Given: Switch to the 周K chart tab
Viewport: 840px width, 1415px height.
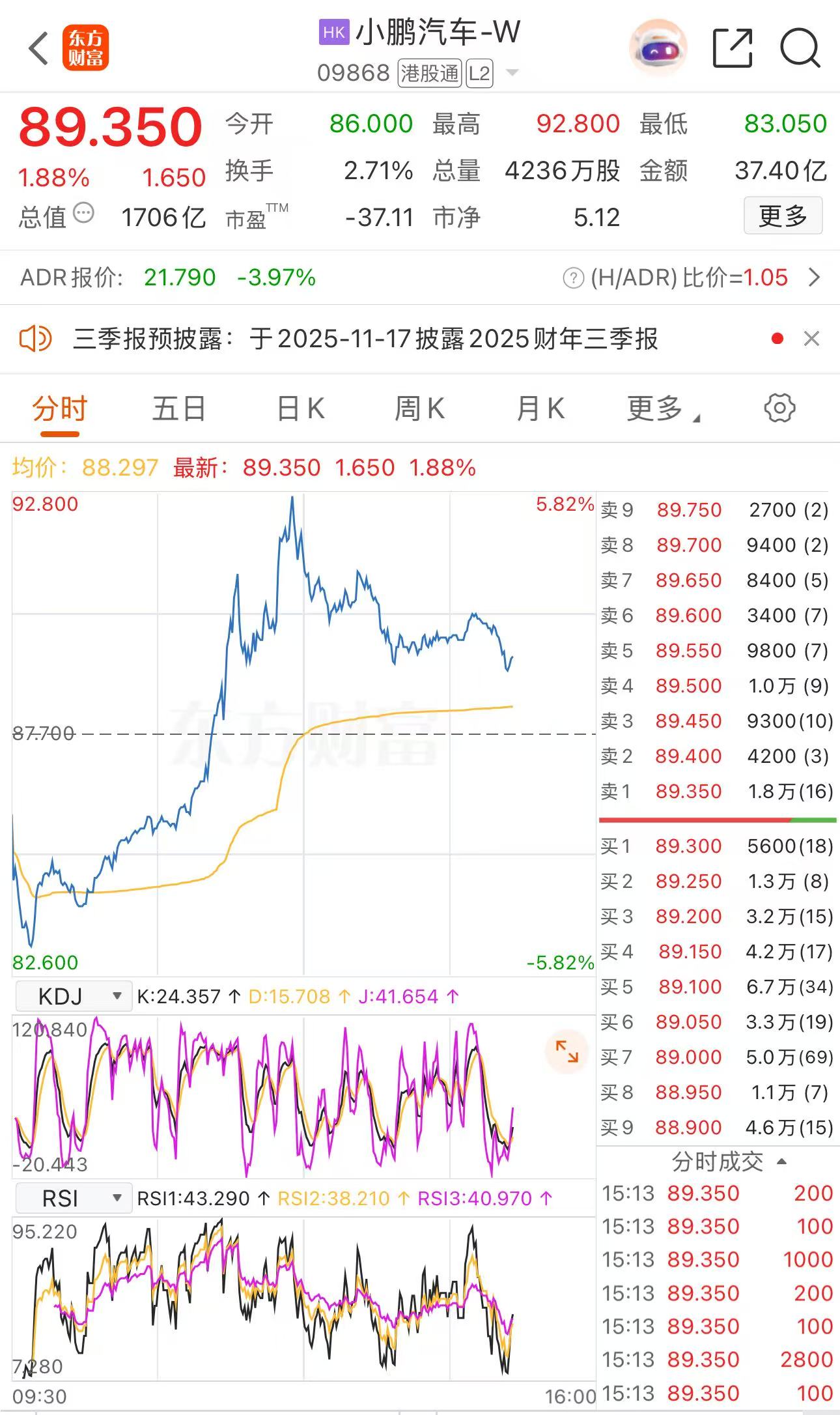Looking at the screenshot, I should click(419, 409).
